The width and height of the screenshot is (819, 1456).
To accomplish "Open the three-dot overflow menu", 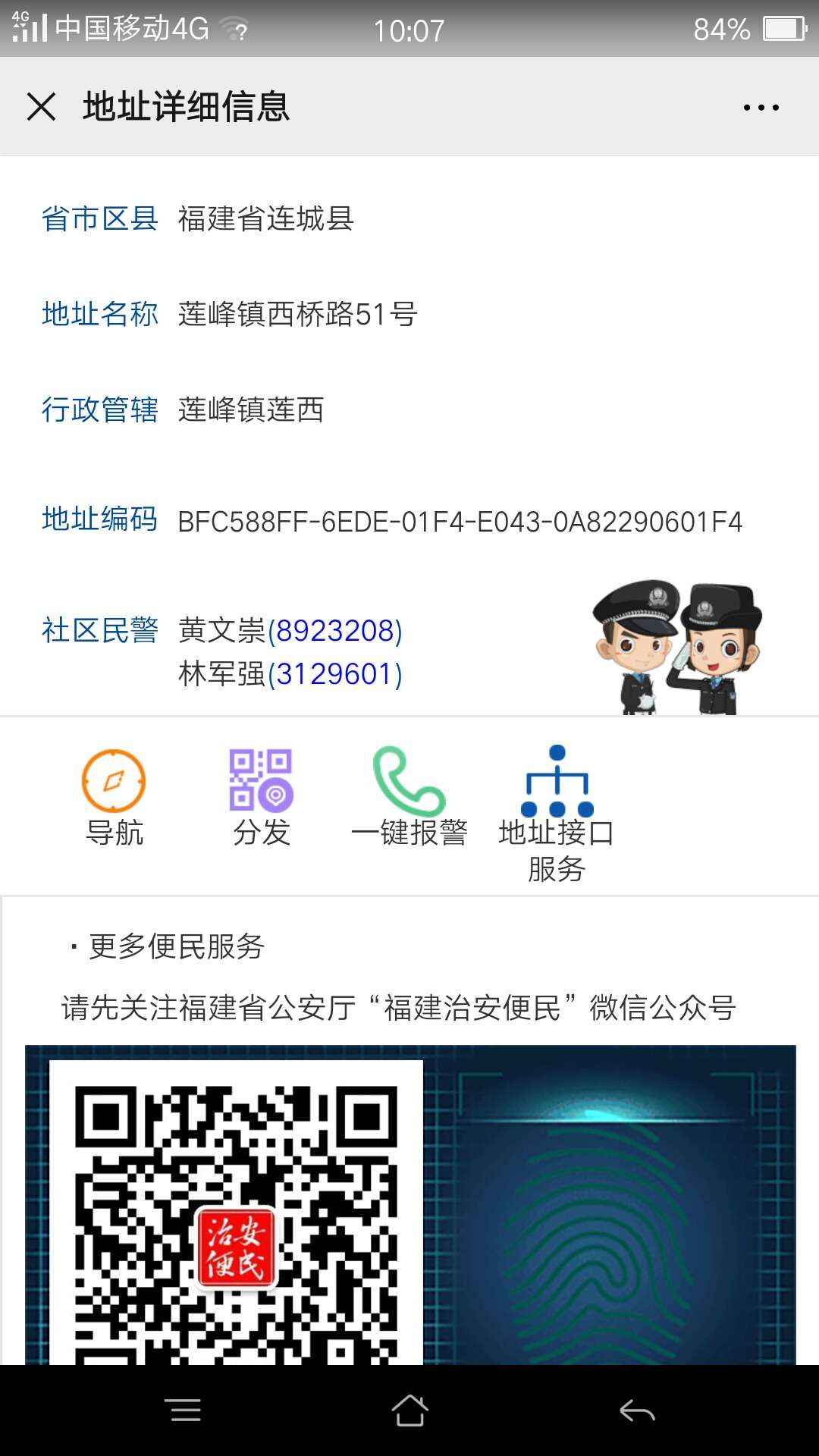I will (761, 108).
